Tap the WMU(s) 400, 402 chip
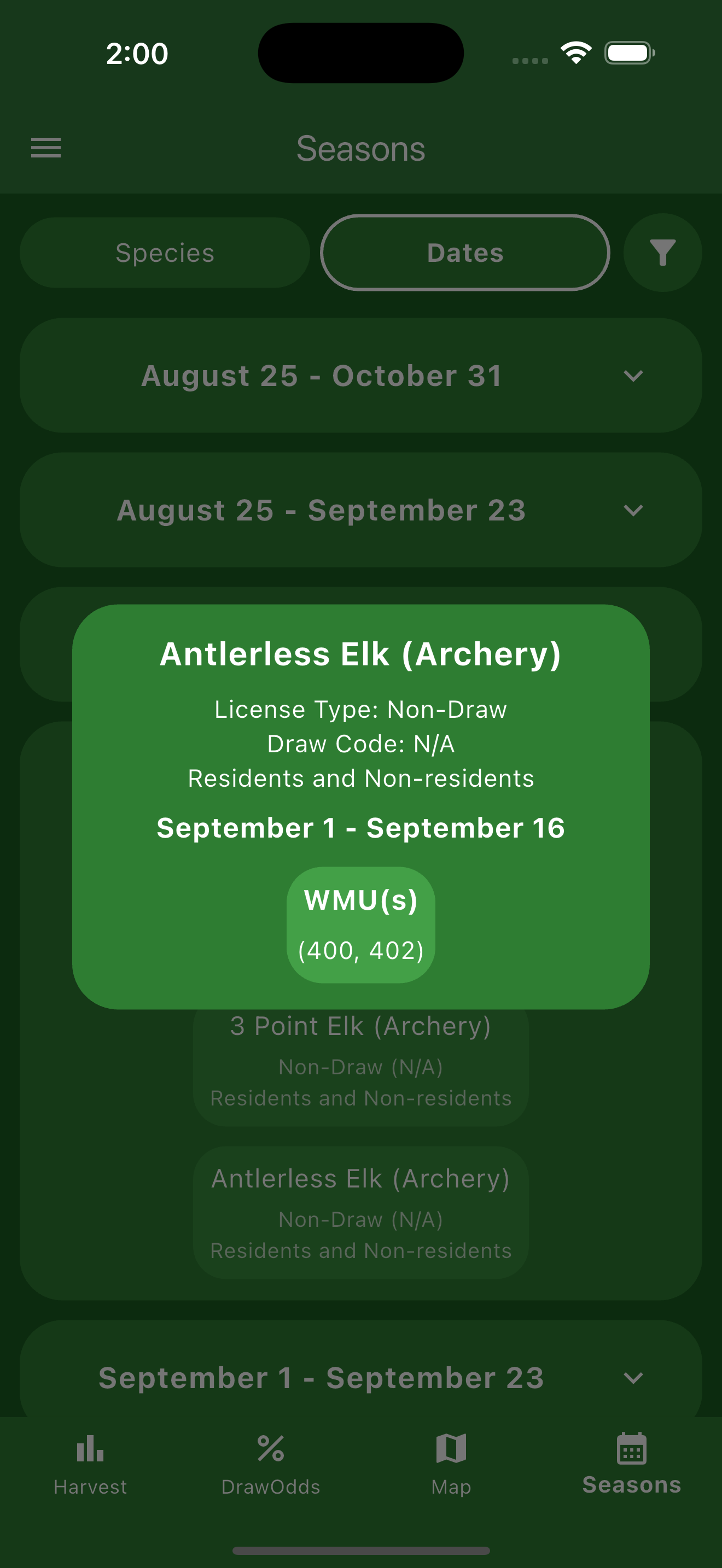Screen dimensions: 722x1568 pyautogui.click(x=360, y=924)
